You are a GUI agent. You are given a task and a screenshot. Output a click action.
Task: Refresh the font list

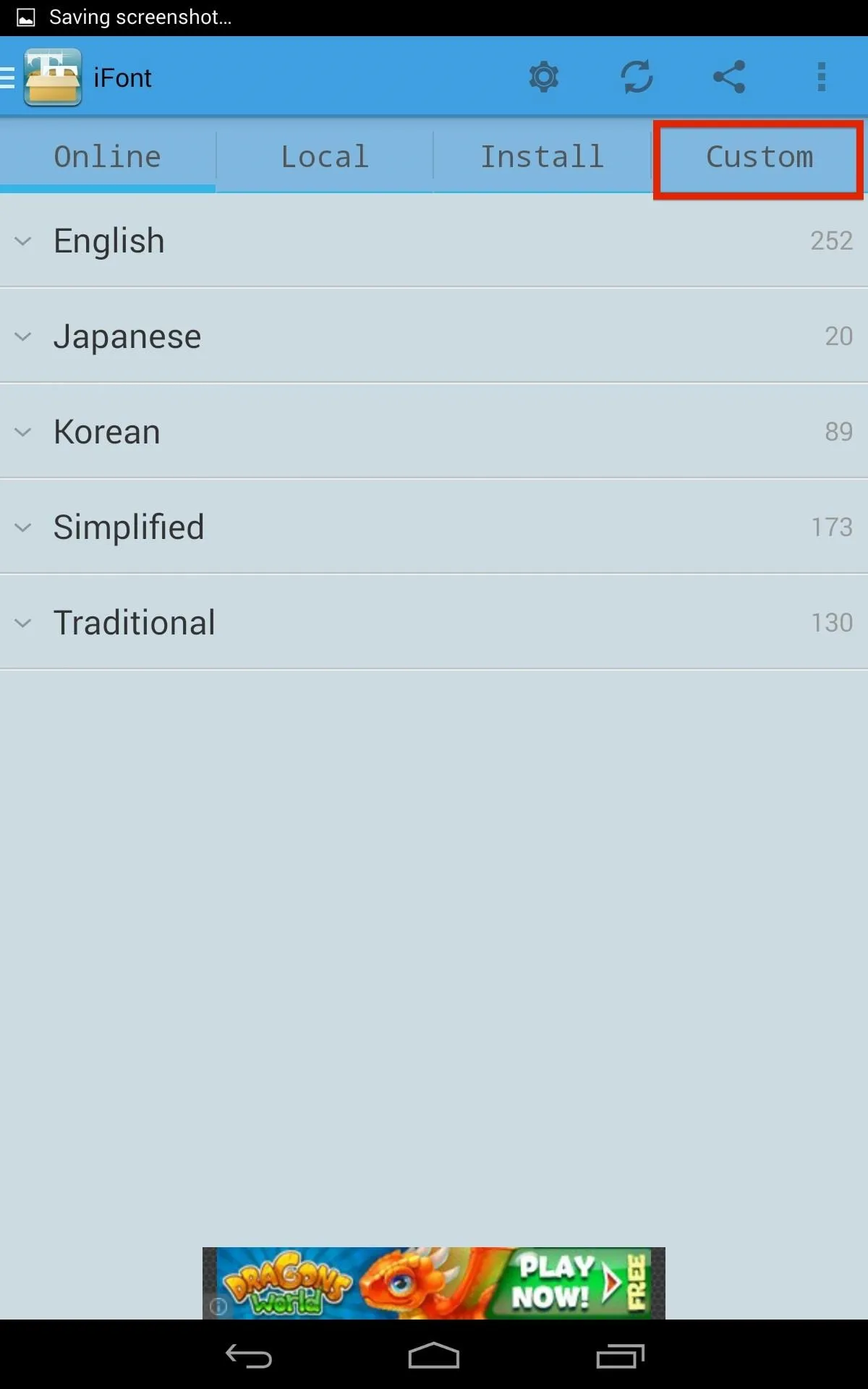[x=637, y=77]
